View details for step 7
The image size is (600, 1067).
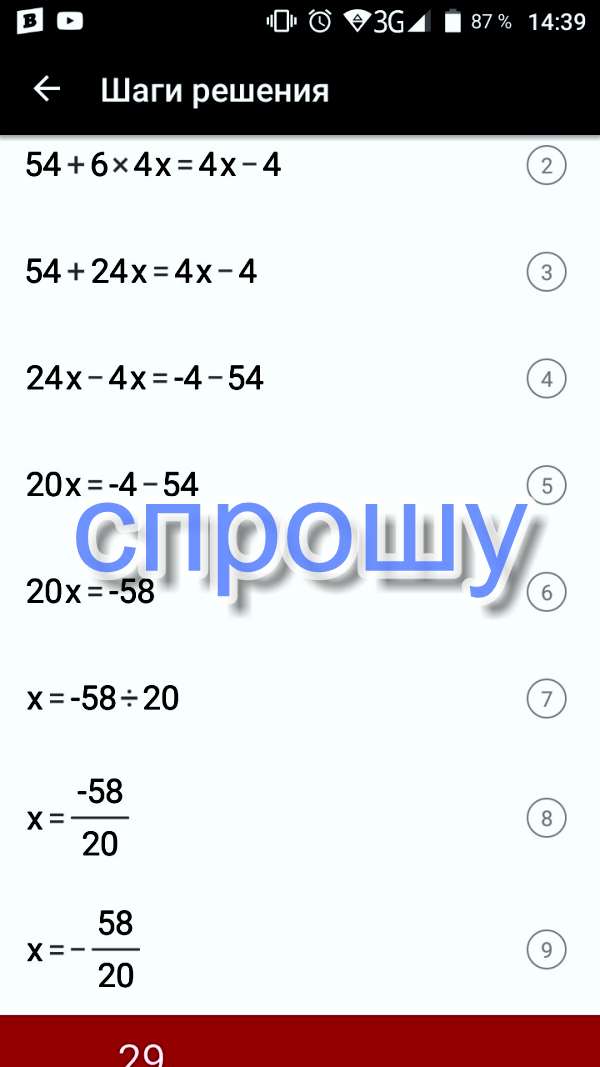(x=546, y=699)
